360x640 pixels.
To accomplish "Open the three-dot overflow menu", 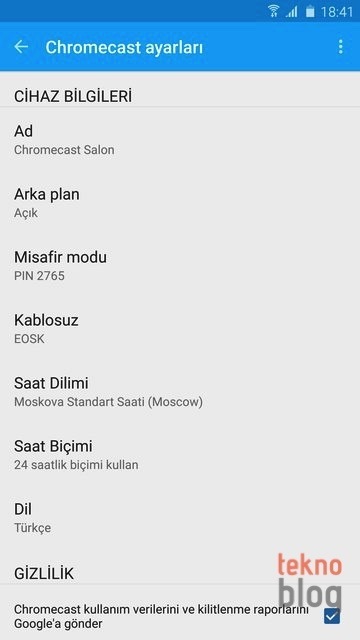I will (x=340, y=47).
